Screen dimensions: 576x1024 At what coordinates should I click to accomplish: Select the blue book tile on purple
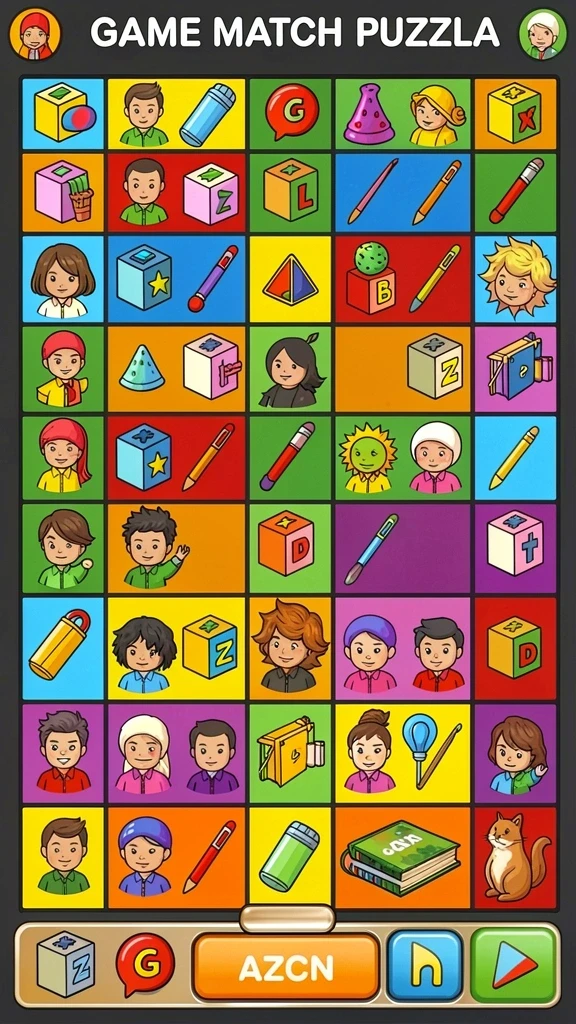[516, 369]
